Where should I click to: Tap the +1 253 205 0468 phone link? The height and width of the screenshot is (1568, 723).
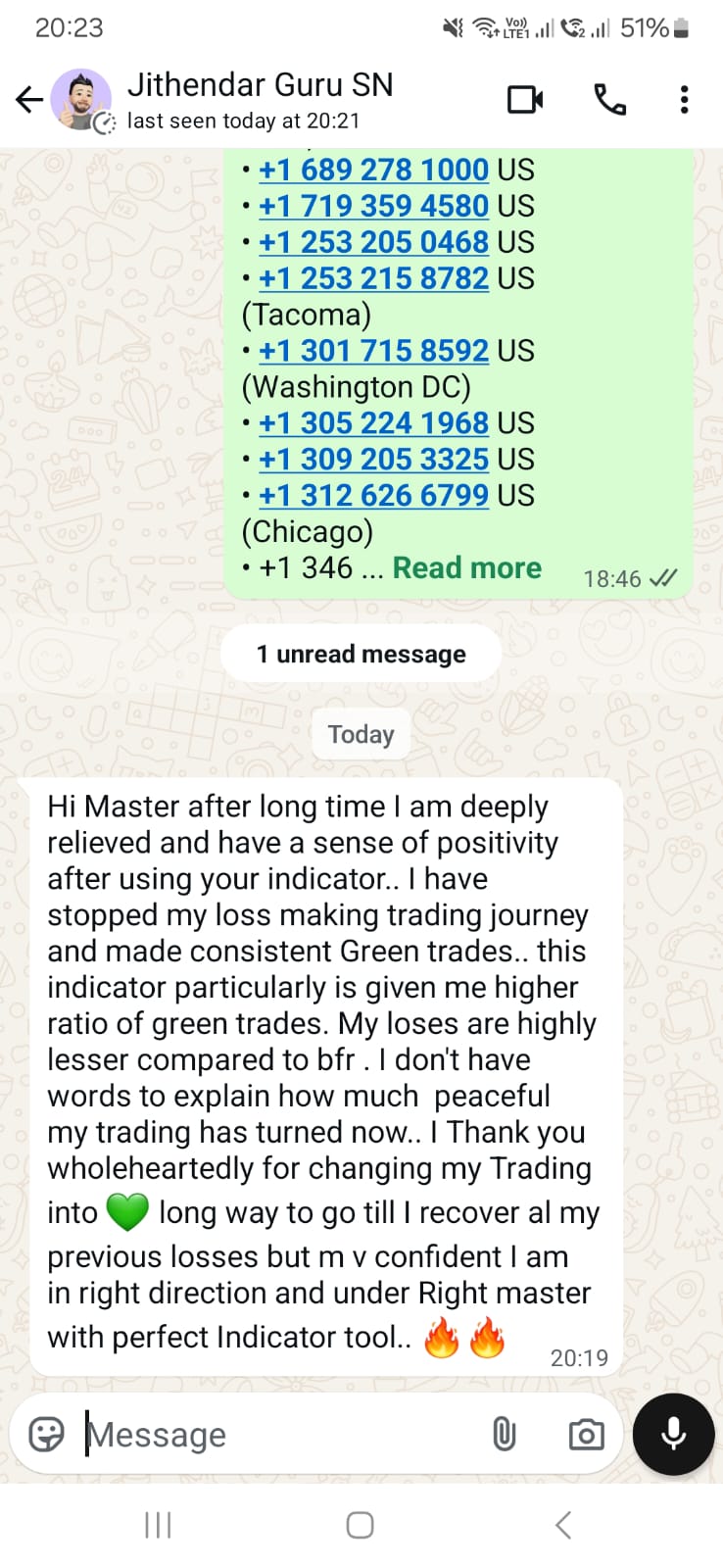tap(373, 242)
